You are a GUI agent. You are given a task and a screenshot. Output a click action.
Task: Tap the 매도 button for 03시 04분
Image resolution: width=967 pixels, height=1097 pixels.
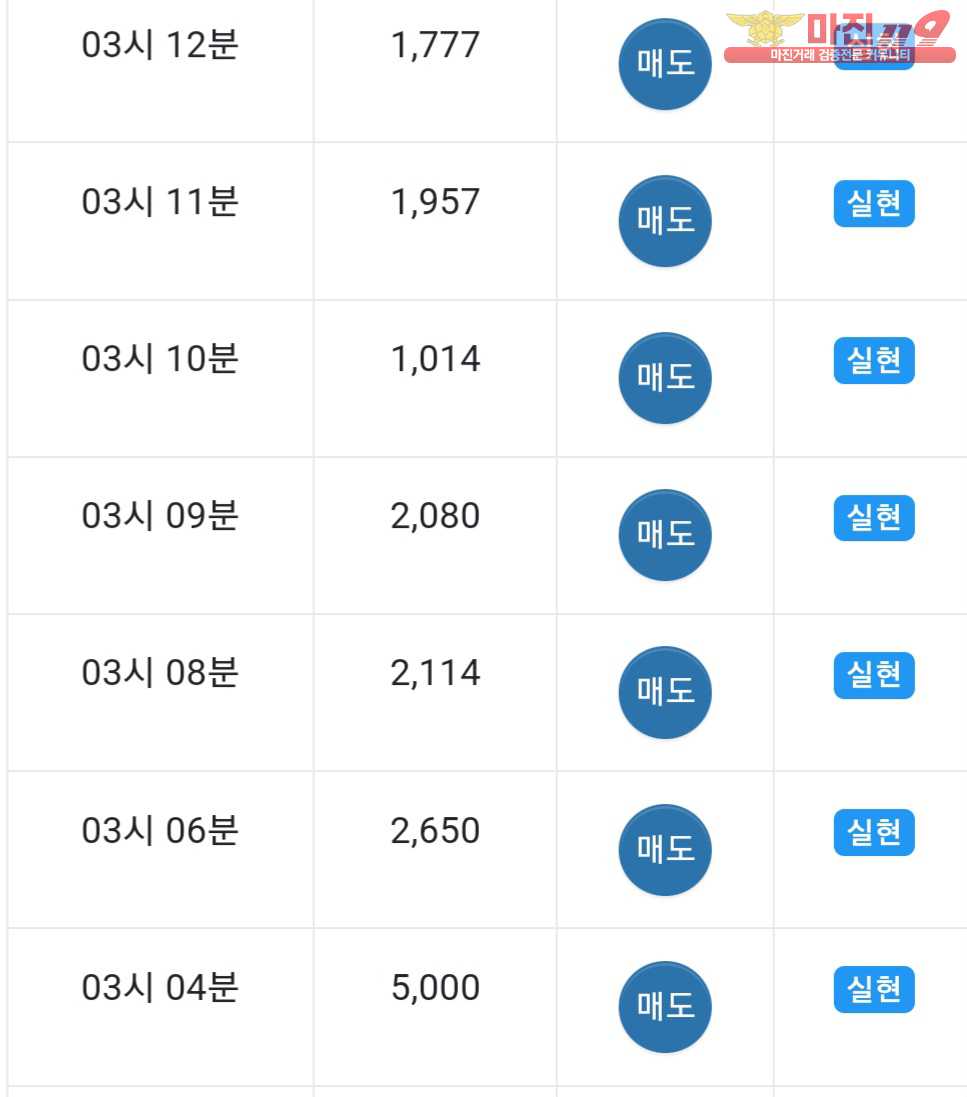point(665,1006)
